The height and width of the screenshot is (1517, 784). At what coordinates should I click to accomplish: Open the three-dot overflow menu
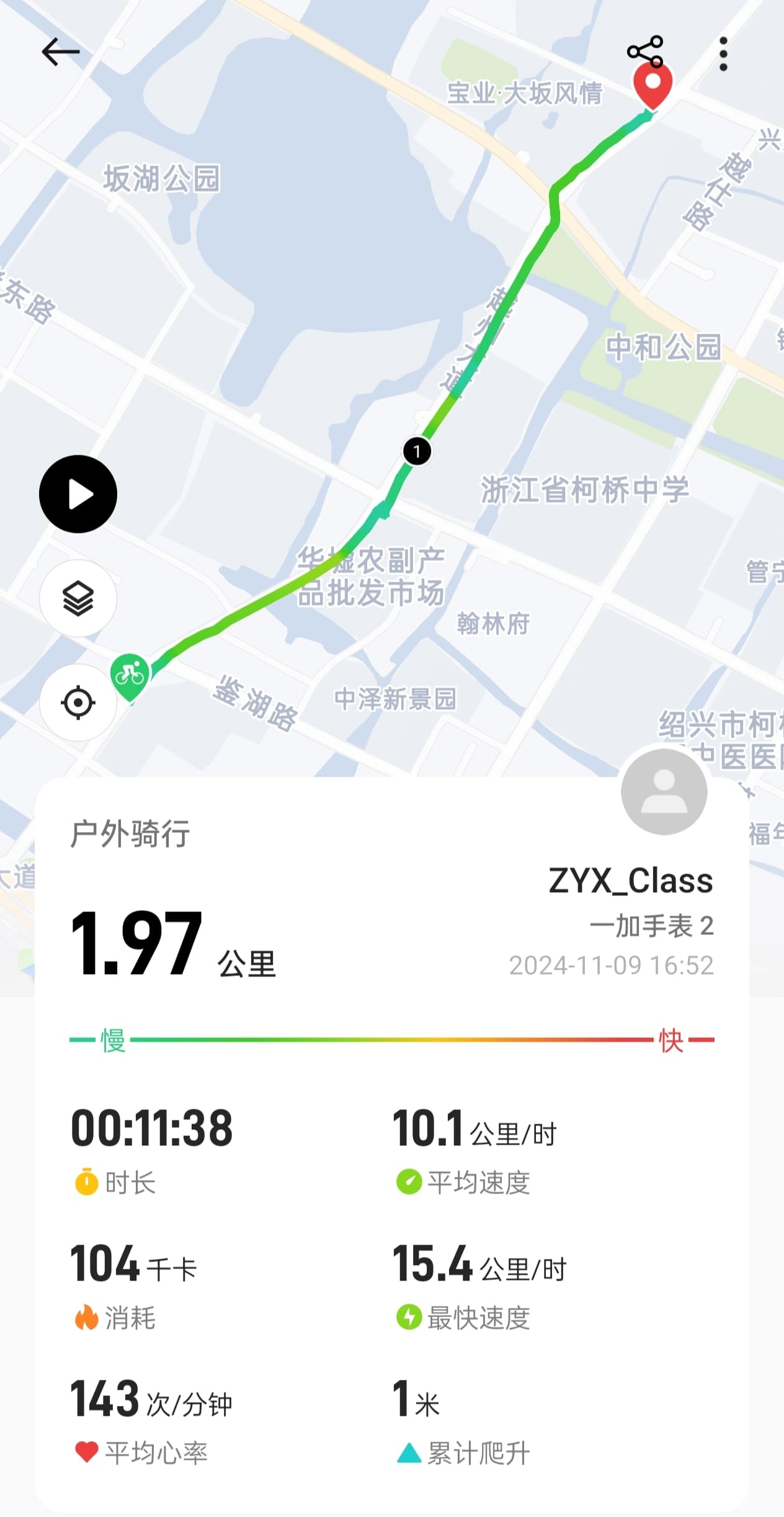click(x=723, y=53)
